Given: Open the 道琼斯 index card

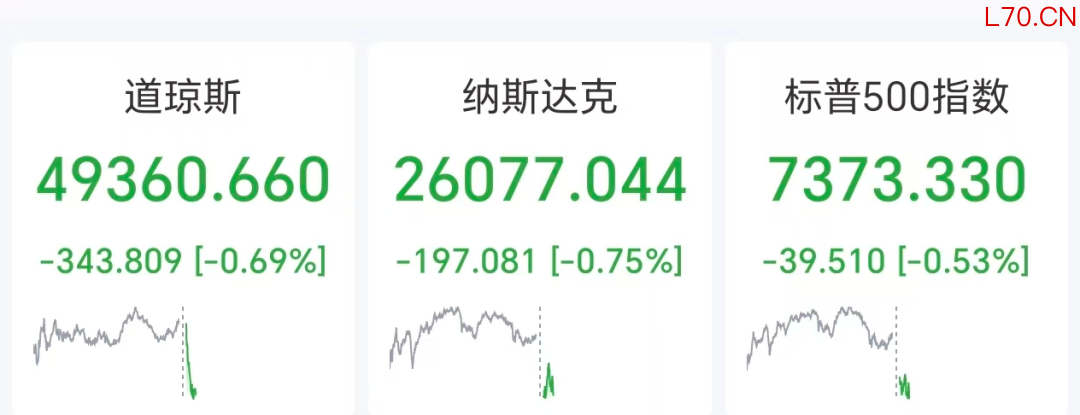Looking at the screenshot, I should [x=183, y=228].
